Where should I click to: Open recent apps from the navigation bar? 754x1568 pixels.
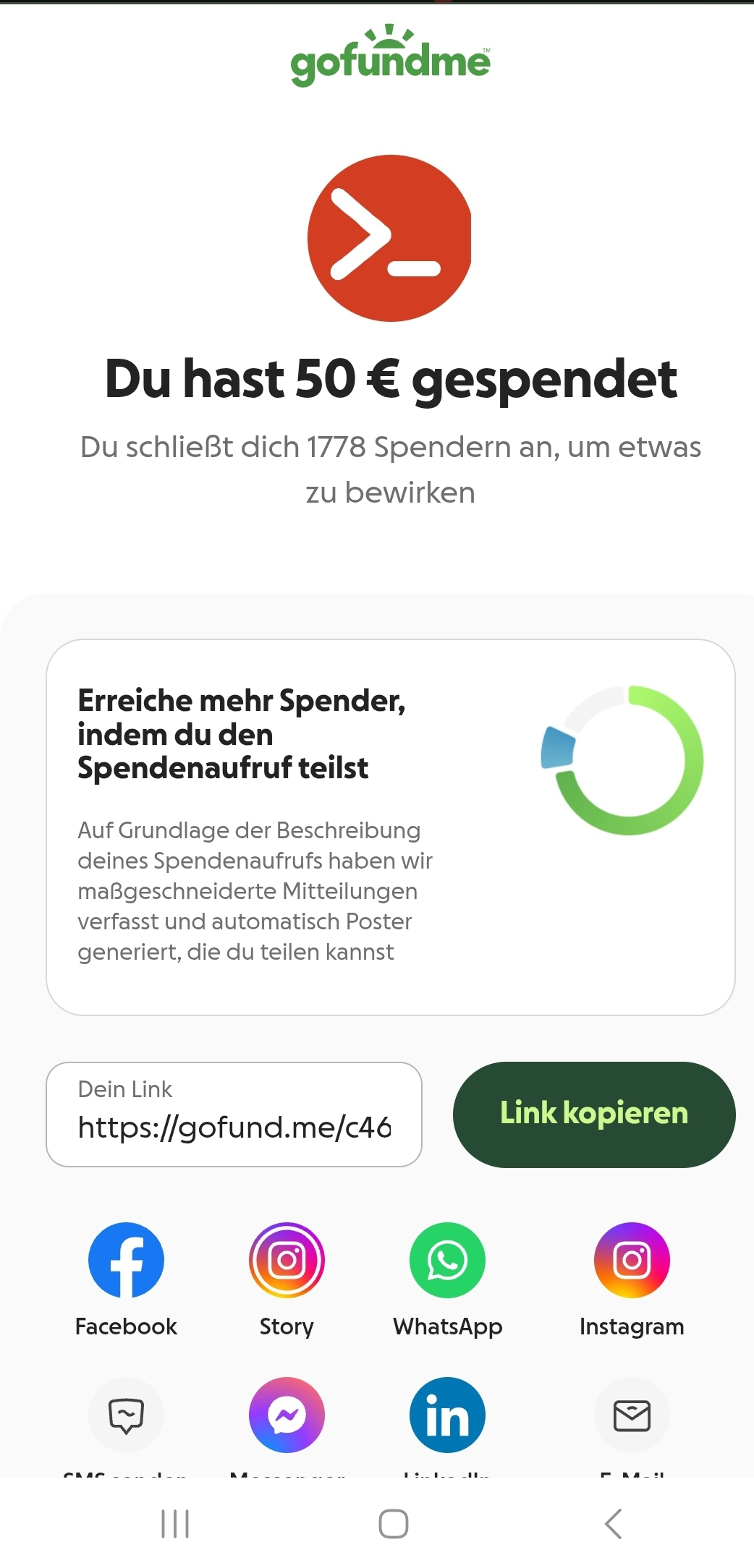click(175, 1523)
